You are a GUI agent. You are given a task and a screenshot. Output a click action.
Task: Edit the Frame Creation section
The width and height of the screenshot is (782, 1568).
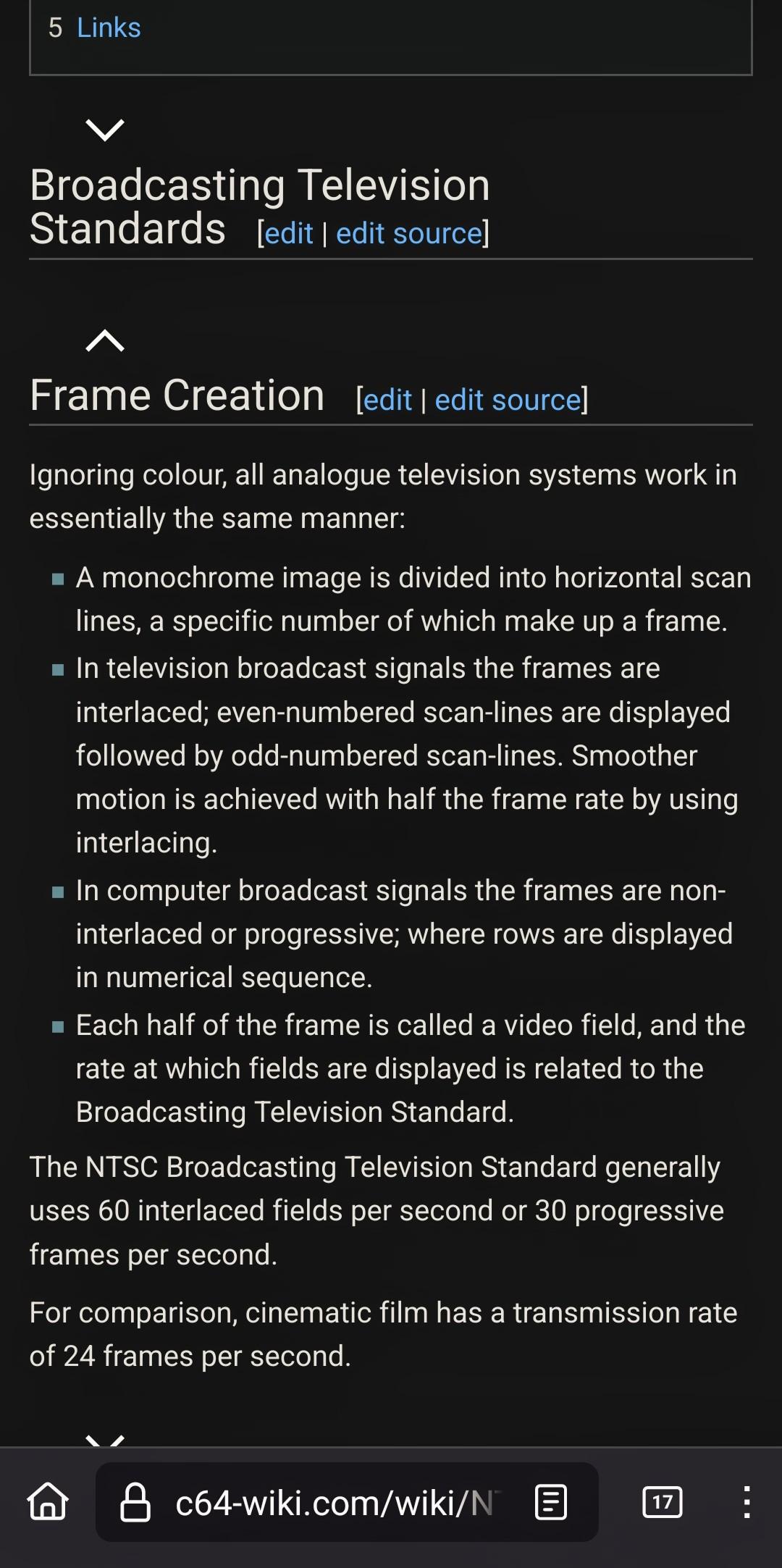[x=388, y=400]
